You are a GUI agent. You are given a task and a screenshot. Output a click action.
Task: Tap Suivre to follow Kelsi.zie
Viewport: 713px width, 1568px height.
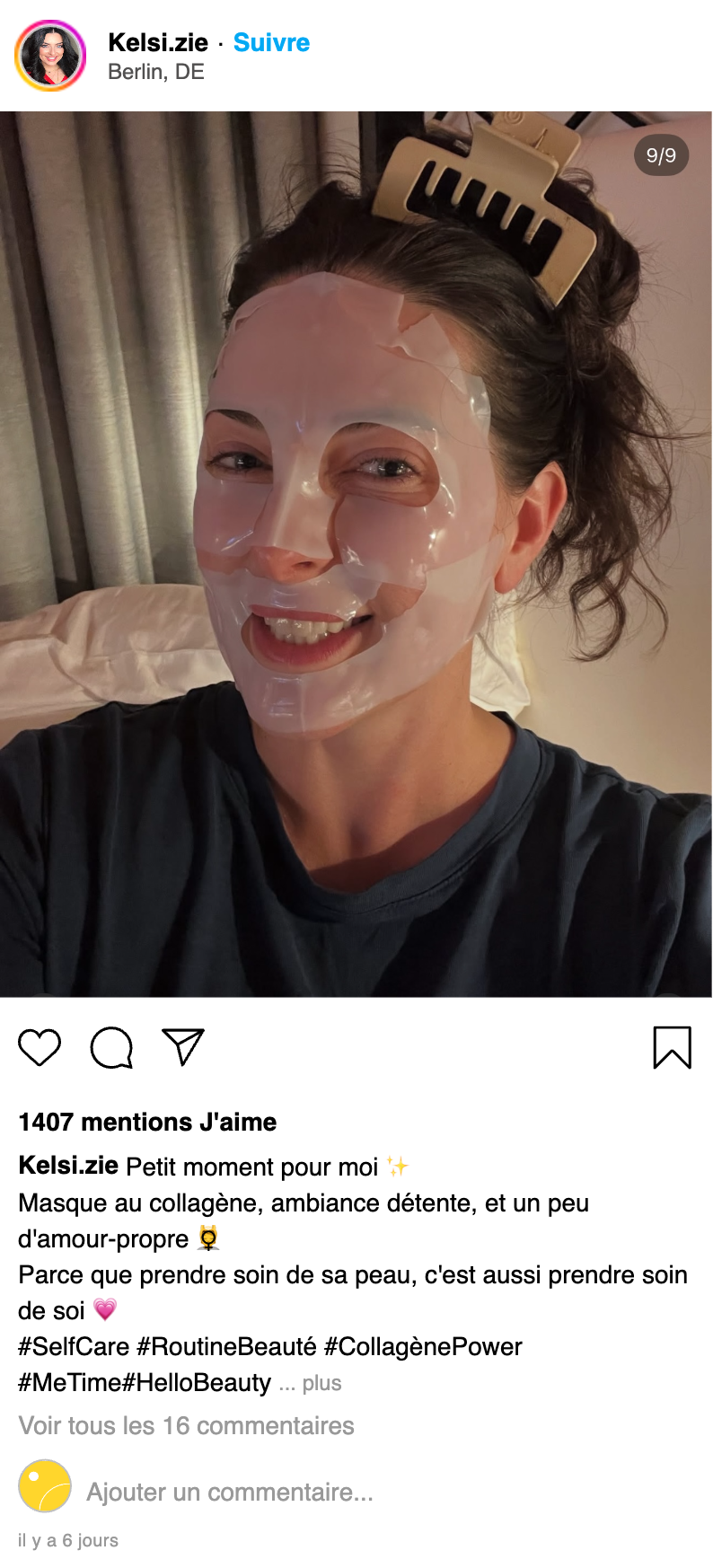pyautogui.click(x=271, y=42)
